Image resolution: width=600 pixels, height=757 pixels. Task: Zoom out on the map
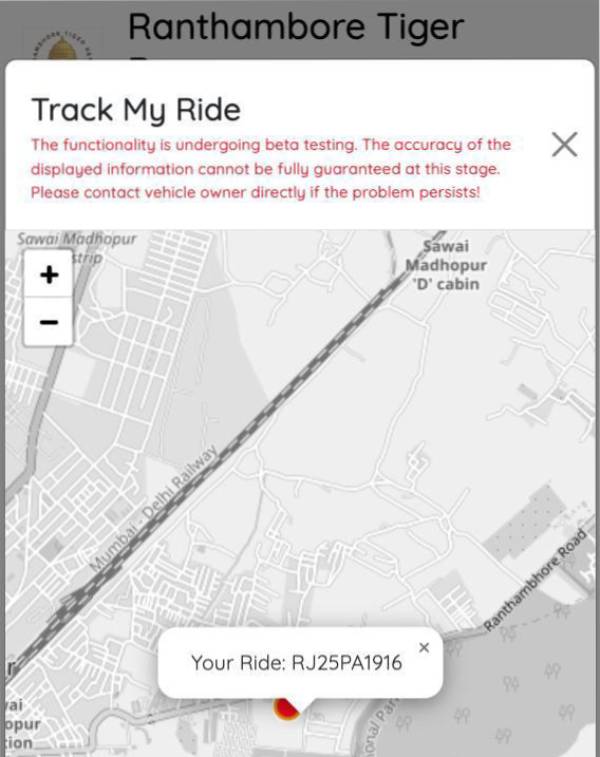coord(48,322)
